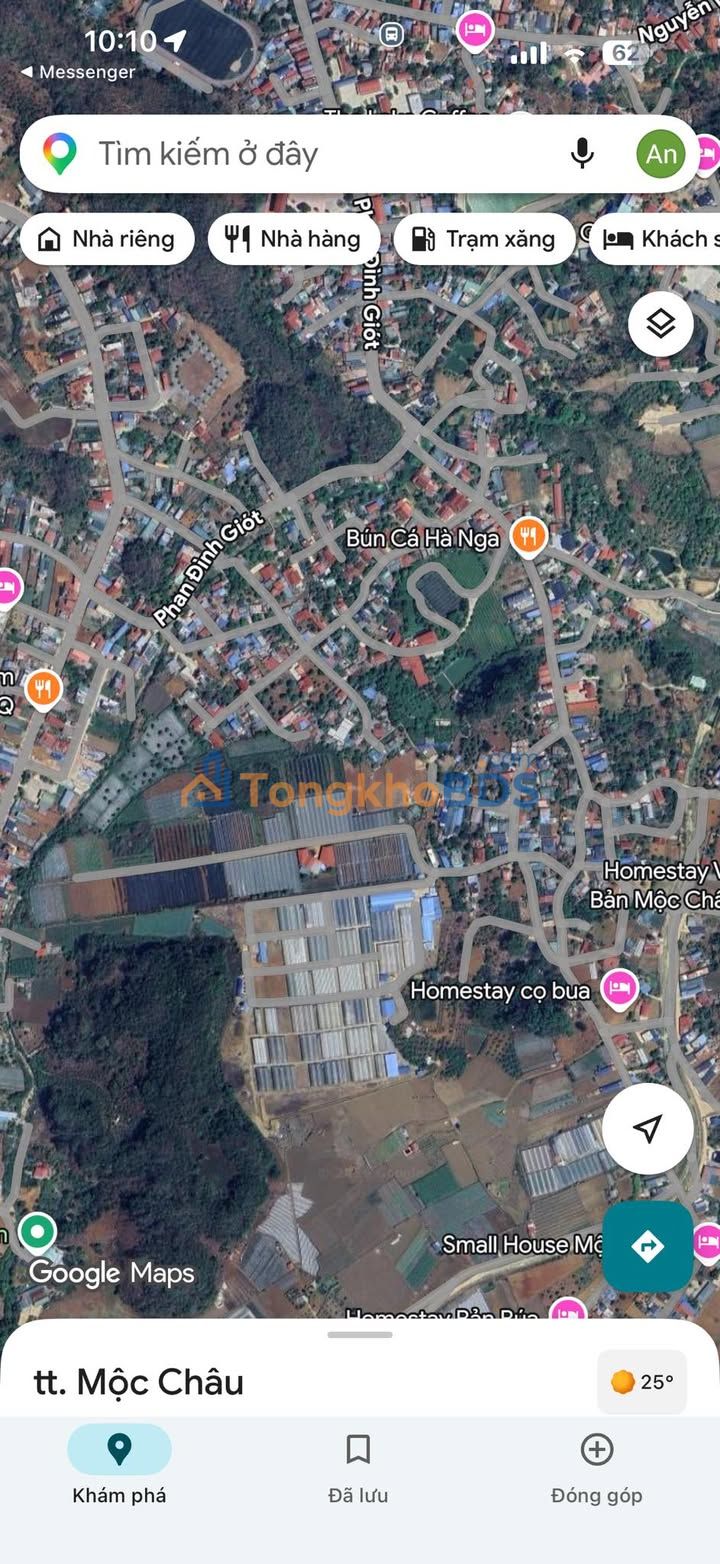Tap the Khách sạn chip
This screenshot has height=1564, width=720.
click(x=660, y=239)
